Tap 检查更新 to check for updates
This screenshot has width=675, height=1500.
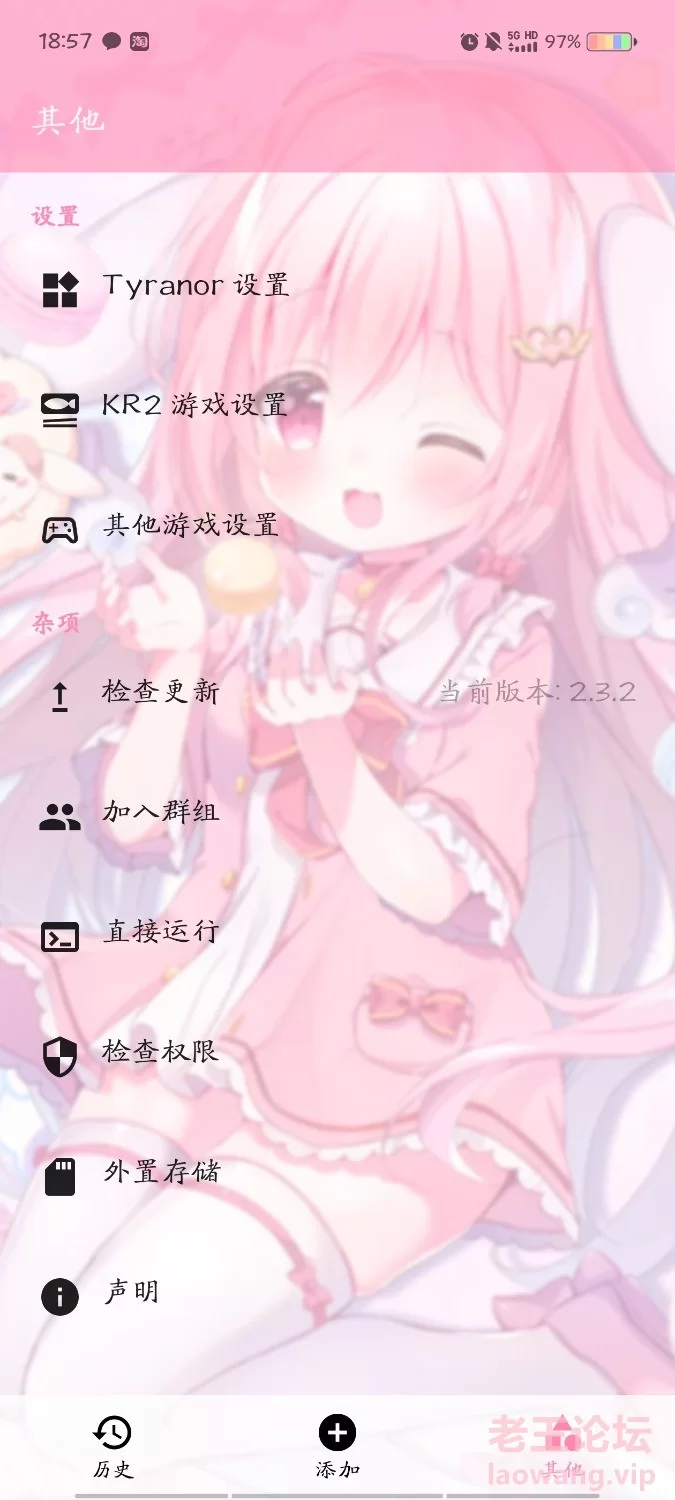(337, 693)
